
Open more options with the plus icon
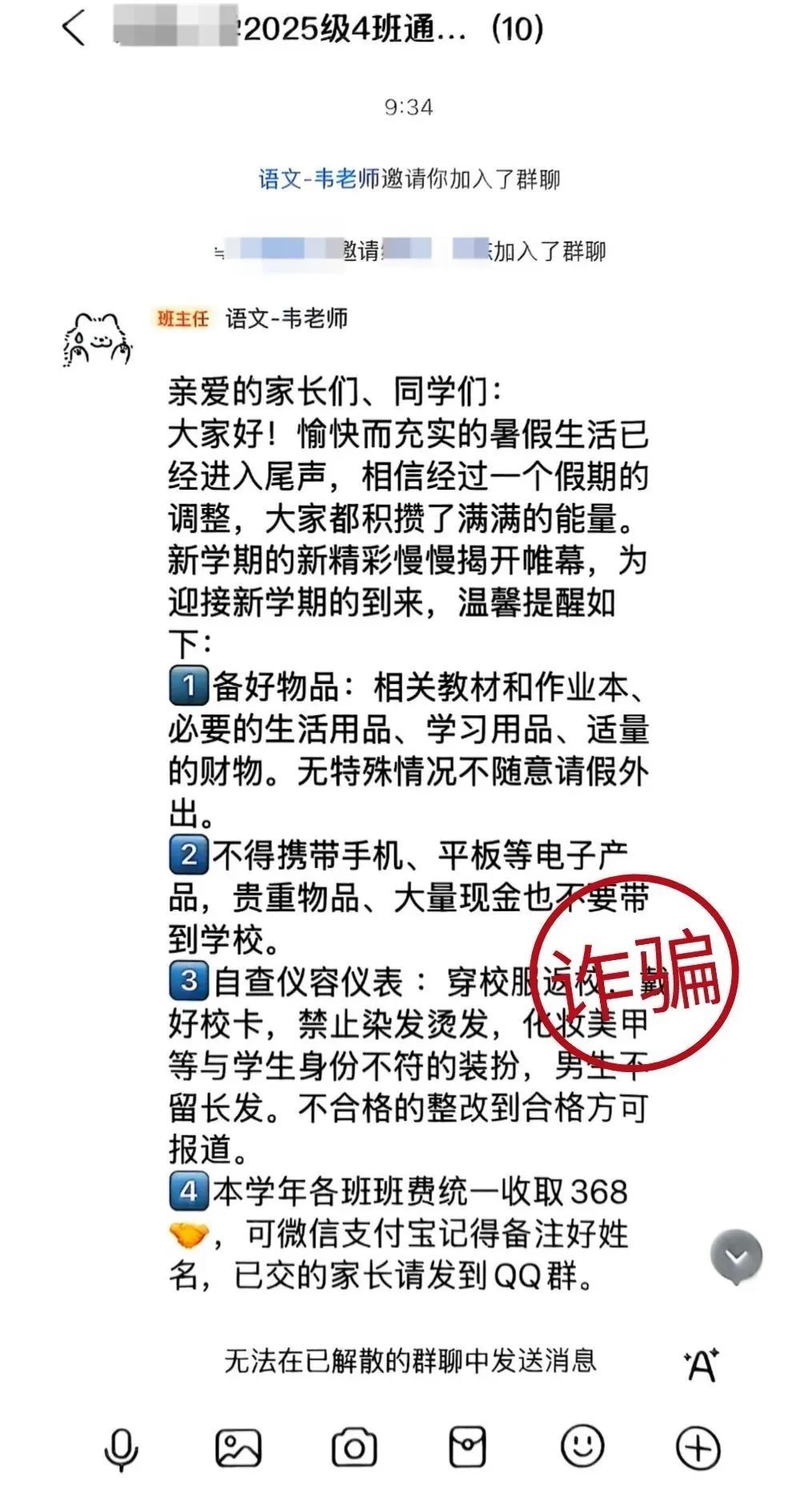pyautogui.click(x=698, y=1448)
